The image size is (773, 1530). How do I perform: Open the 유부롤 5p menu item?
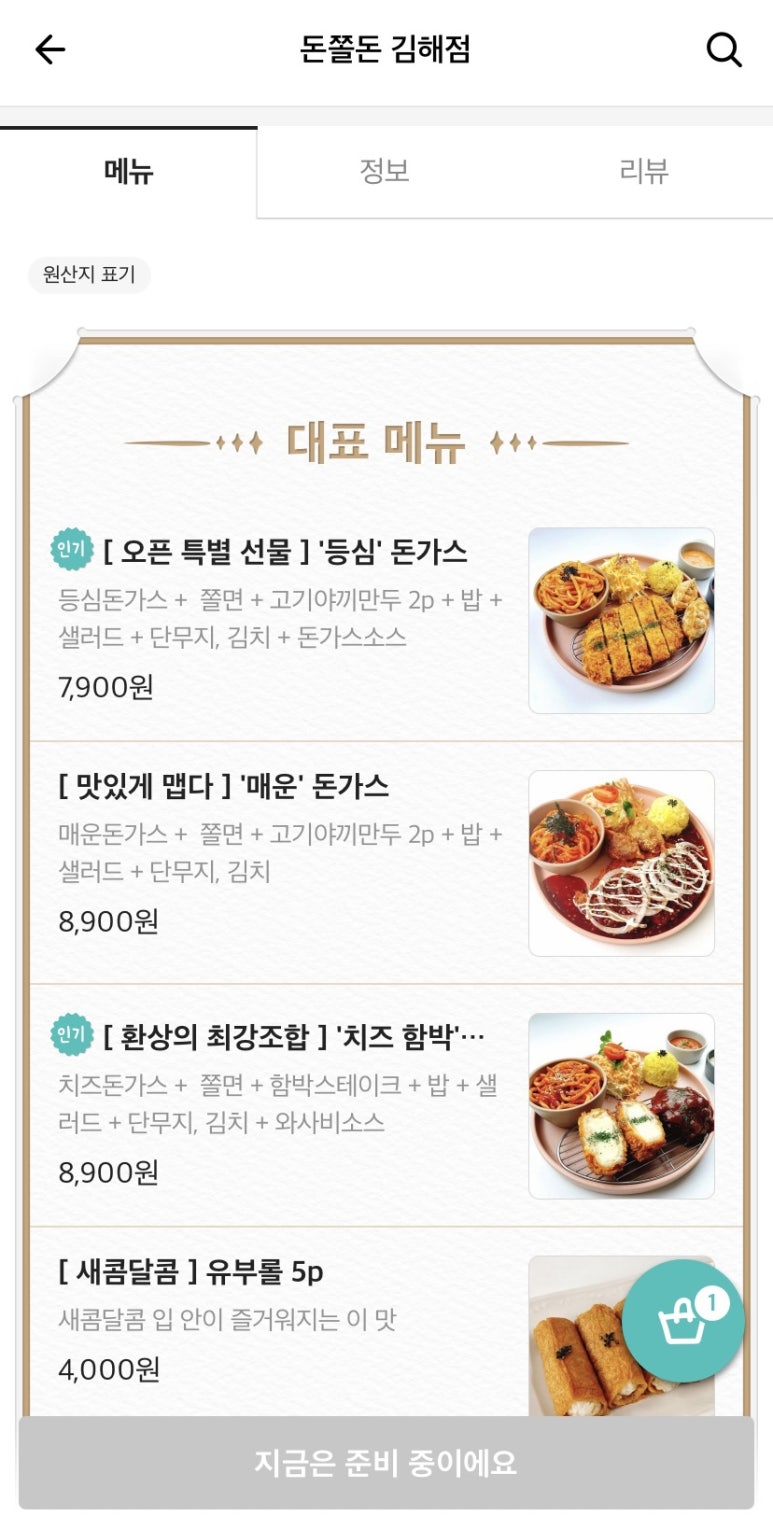(x=386, y=1322)
